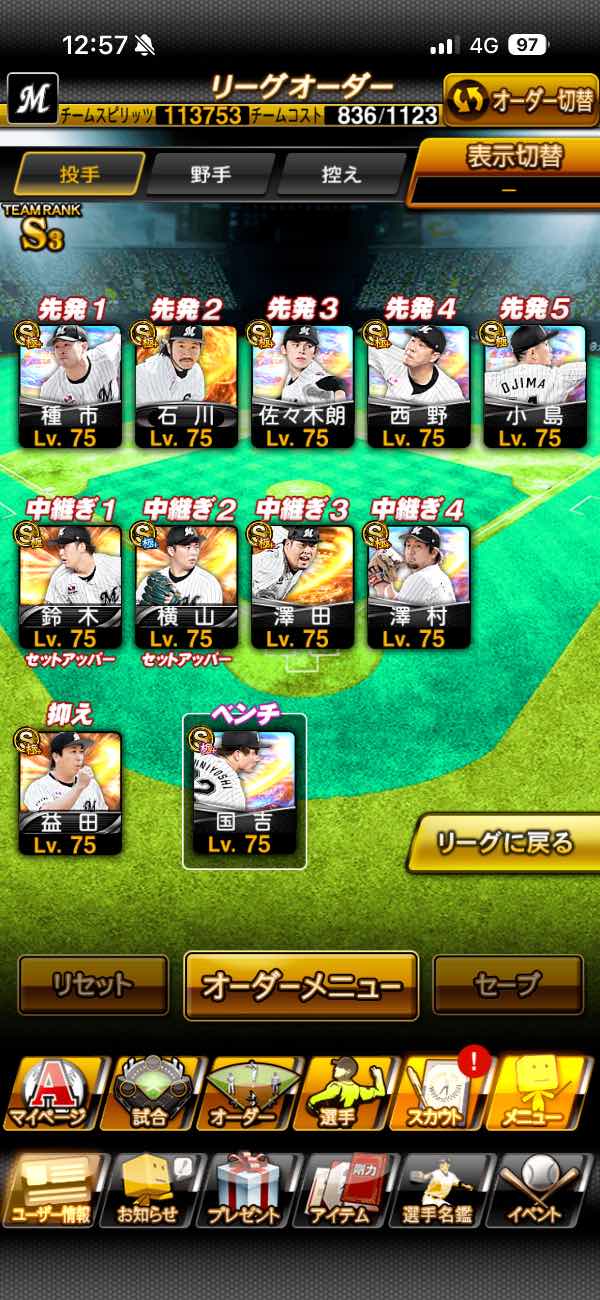Screen dimensions: 600x1300
Task: Open the プレゼント box
Action: [x=245, y=1190]
